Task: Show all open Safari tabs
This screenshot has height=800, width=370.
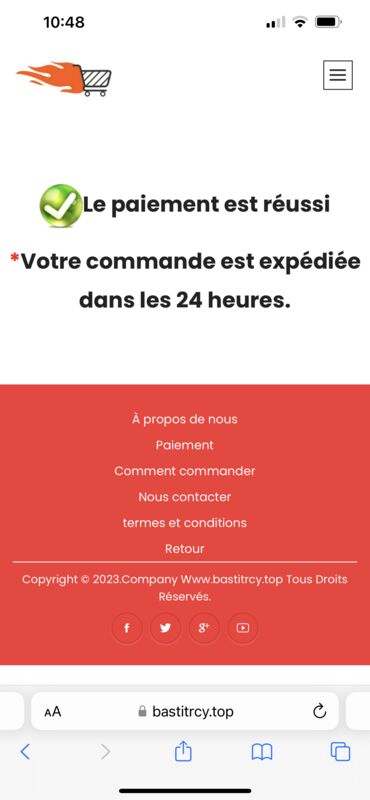Action: coord(340,752)
